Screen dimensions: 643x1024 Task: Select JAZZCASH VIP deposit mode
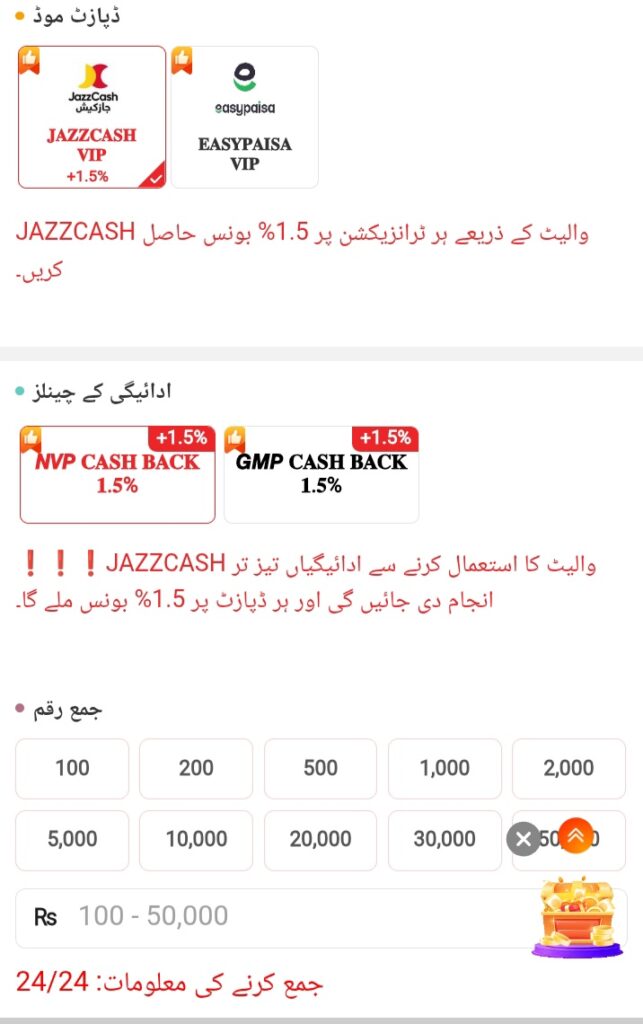pos(92,117)
